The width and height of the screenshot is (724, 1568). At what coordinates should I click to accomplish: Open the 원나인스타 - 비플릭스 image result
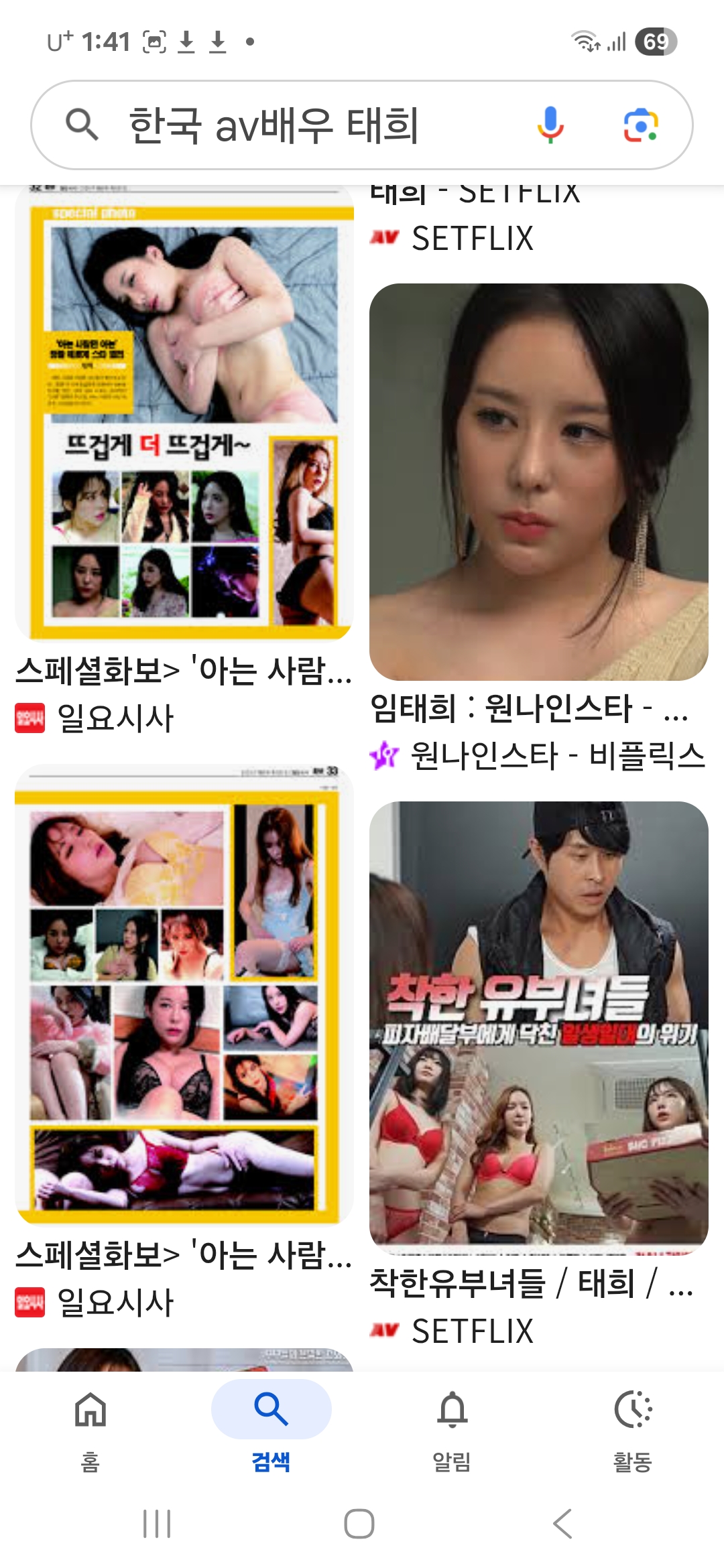coord(539,482)
